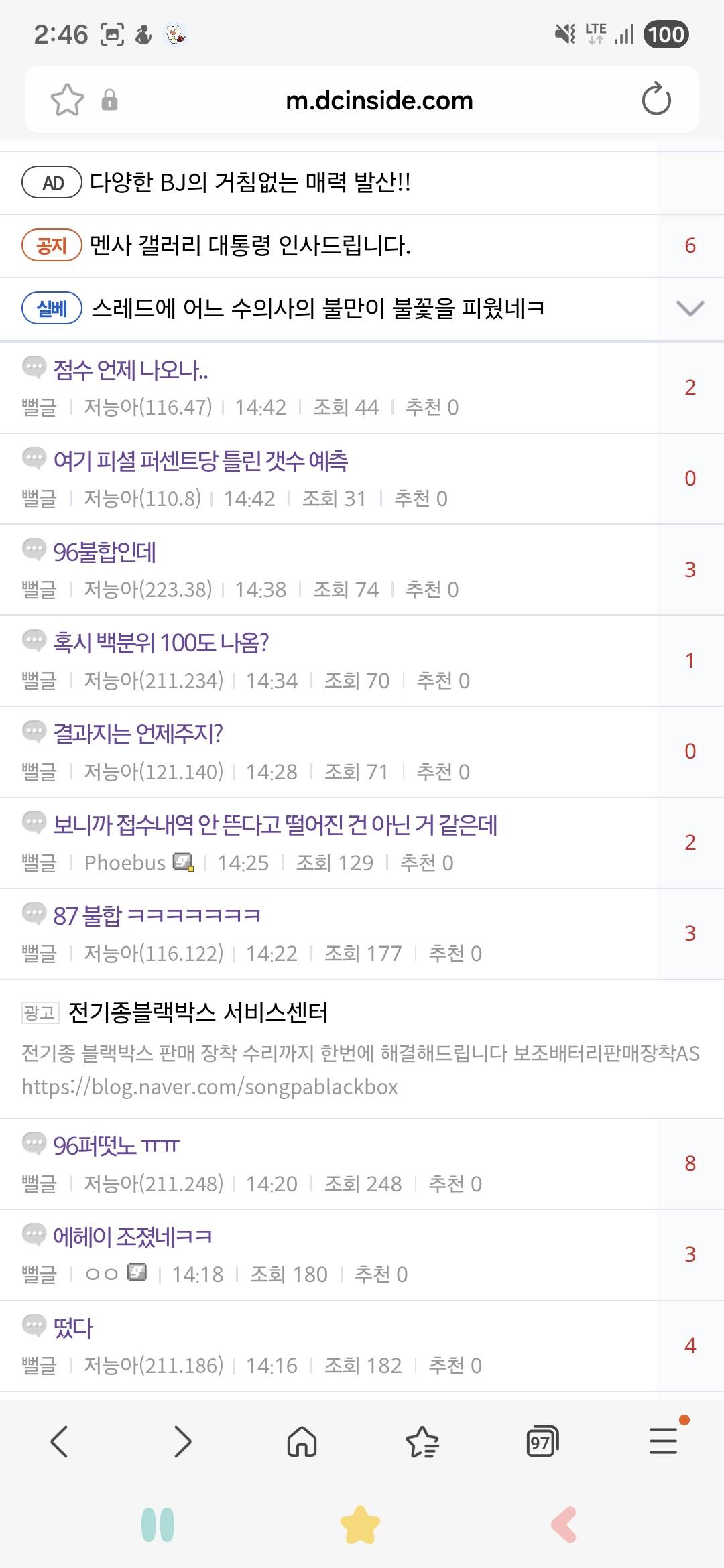
Task: Open the post 87 불합 ㅋㅋㅋㅋㅋㅋㅋ
Action: click(x=157, y=916)
